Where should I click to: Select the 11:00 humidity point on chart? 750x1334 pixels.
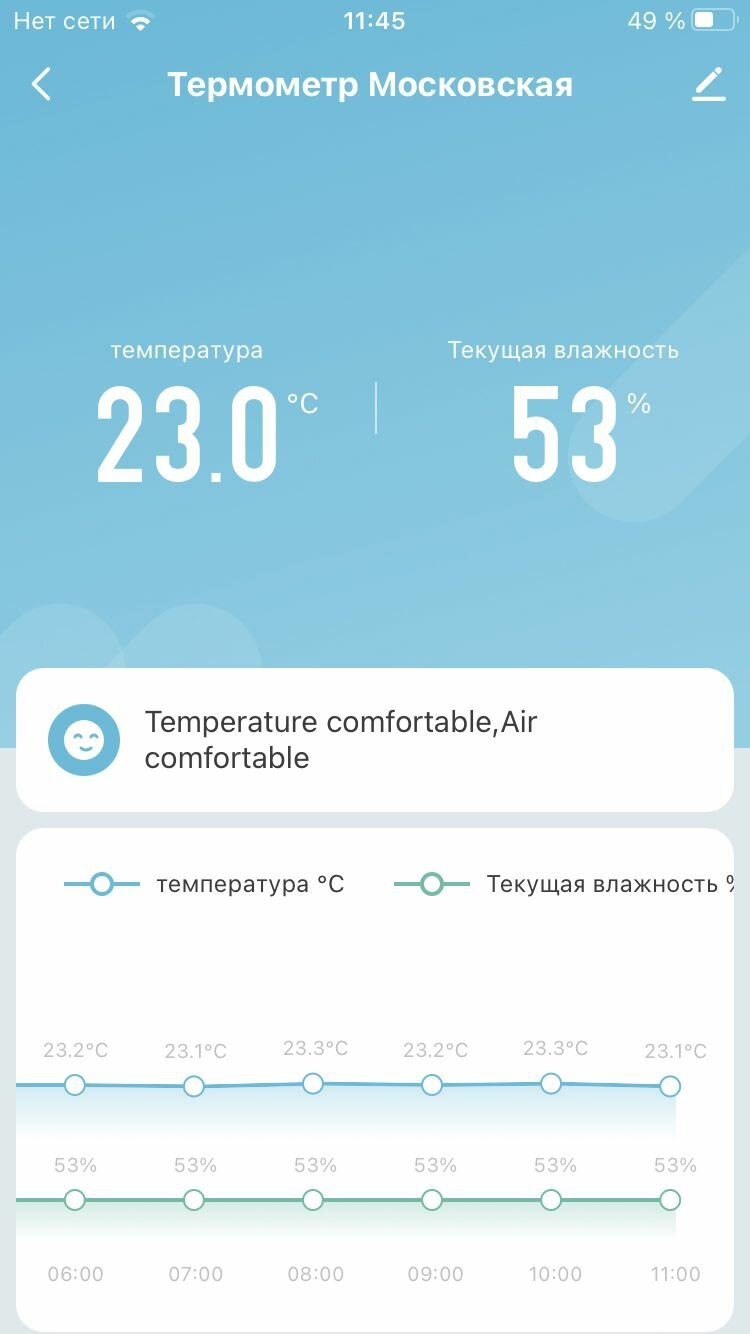(670, 1200)
